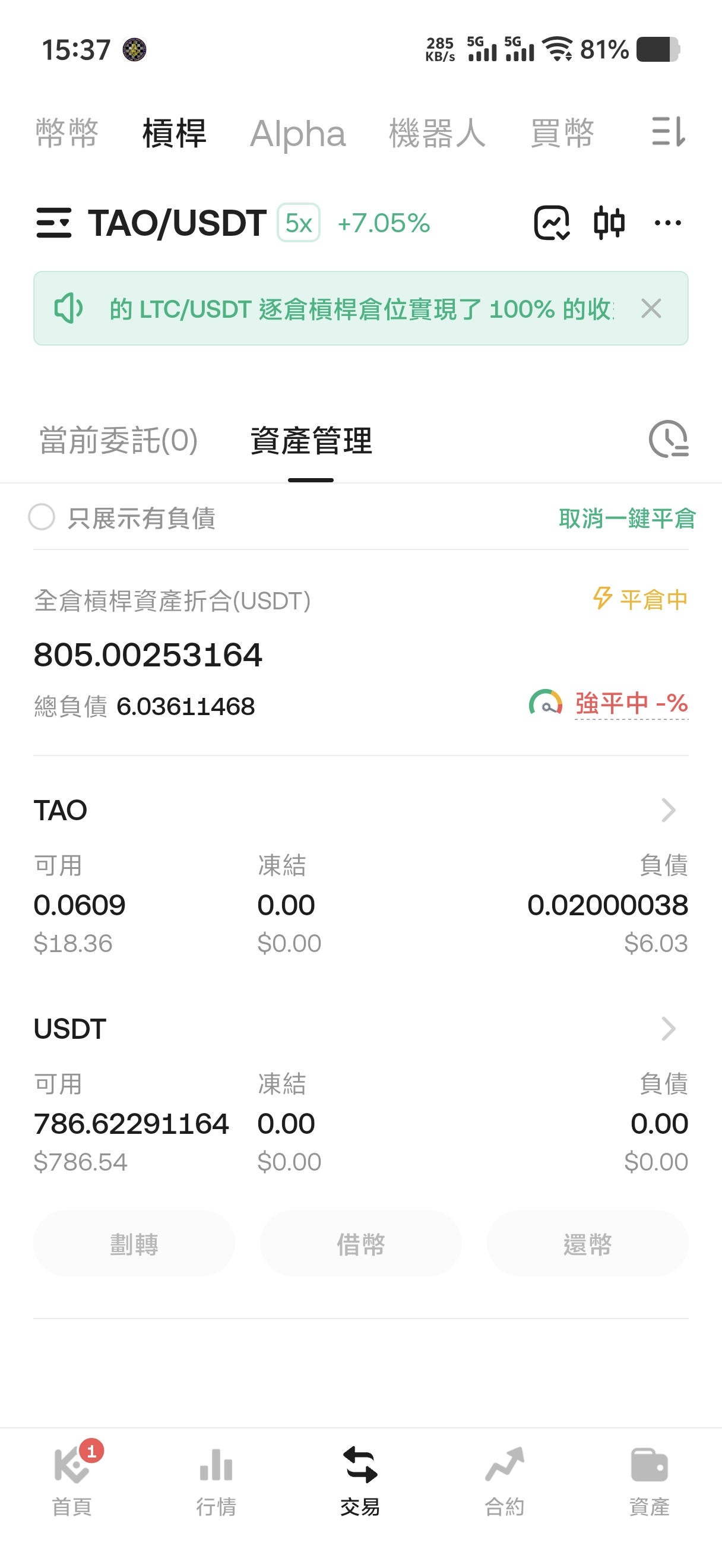Switch to the 合約 futures tab

pyautogui.click(x=504, y=1479)
